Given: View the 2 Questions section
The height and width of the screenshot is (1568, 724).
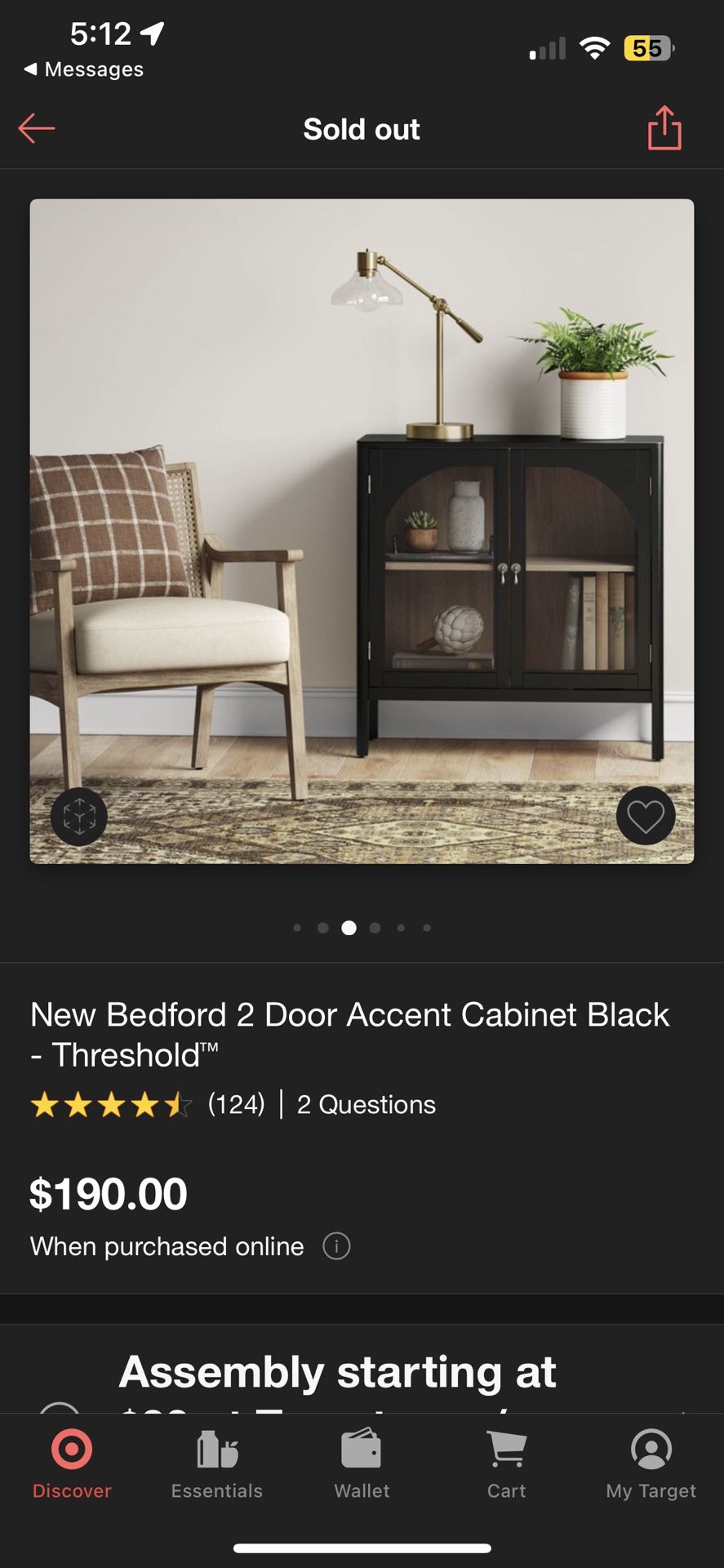Looking at the screenshot, I should pyautogui.click(x=366, y=1105).
